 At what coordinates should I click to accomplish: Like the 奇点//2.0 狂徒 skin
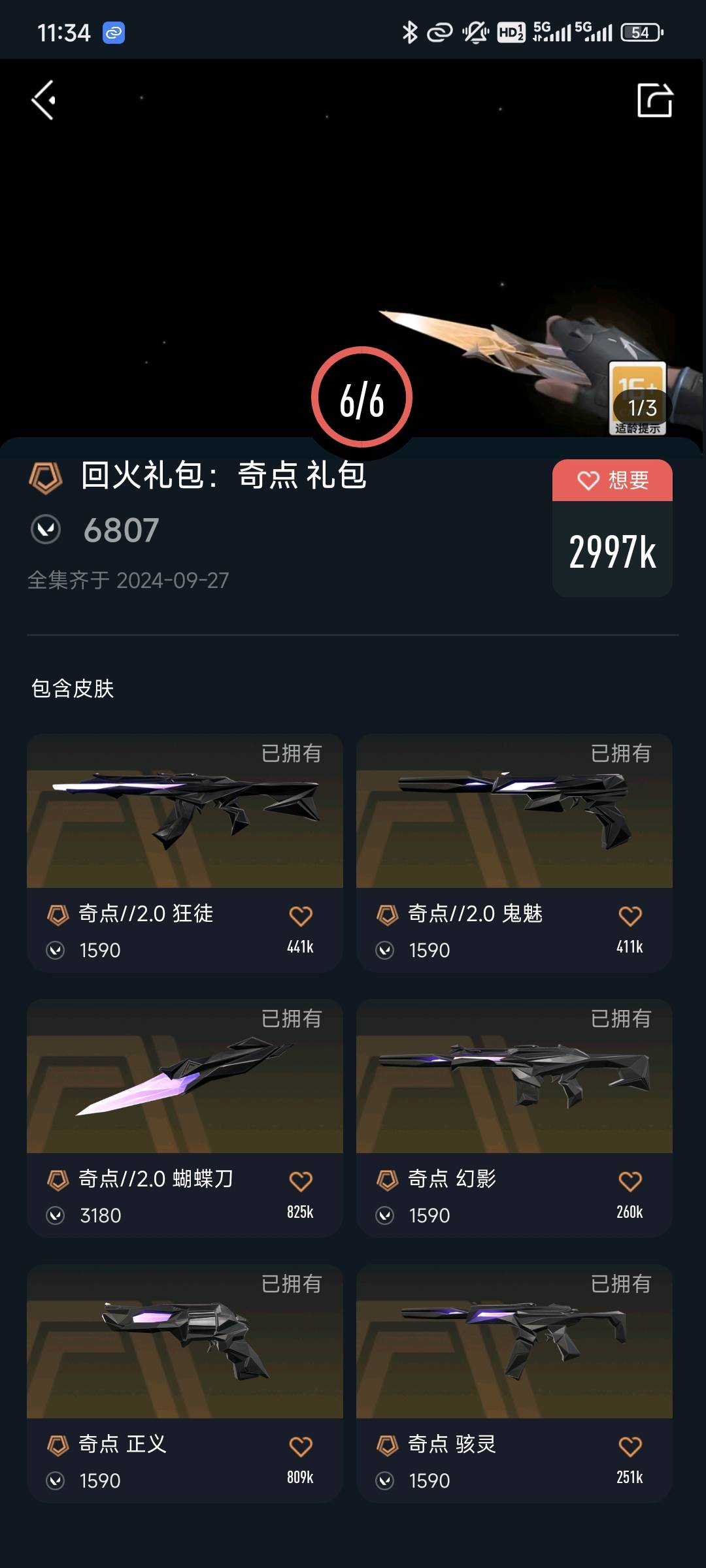click(x=301, y=916)
